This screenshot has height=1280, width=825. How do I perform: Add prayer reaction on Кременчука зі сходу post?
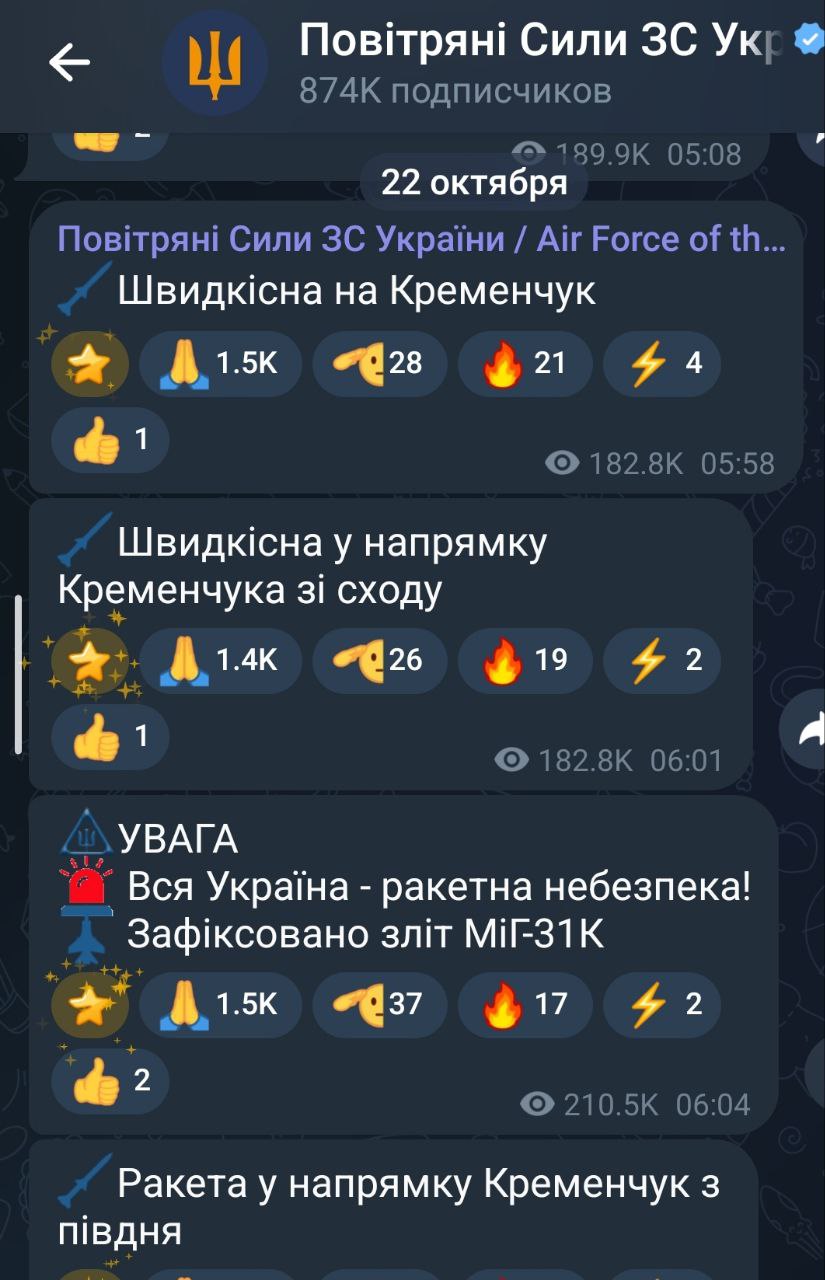[221, 660]
